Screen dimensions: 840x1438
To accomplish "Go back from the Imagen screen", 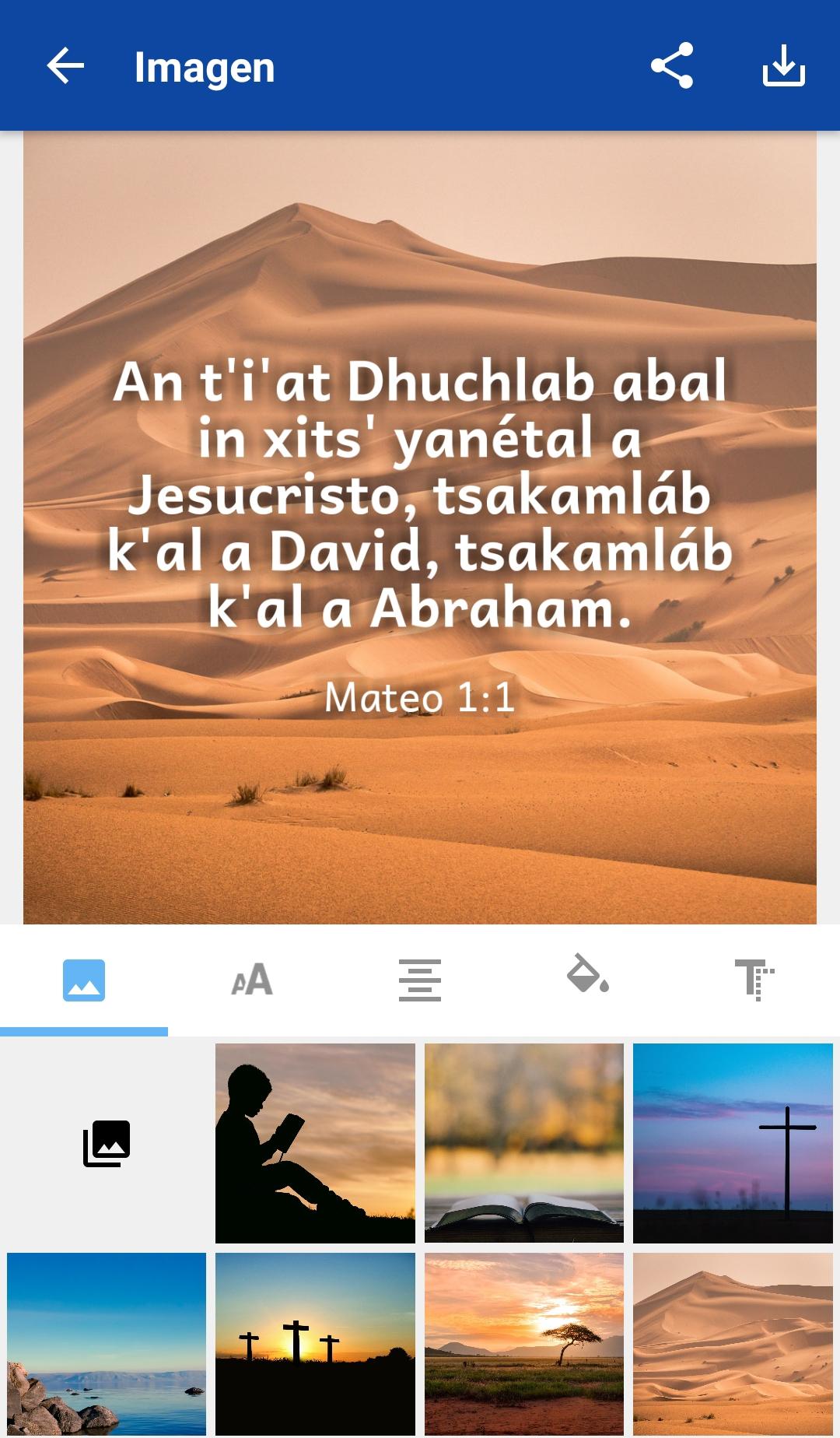I will (65, 65).
